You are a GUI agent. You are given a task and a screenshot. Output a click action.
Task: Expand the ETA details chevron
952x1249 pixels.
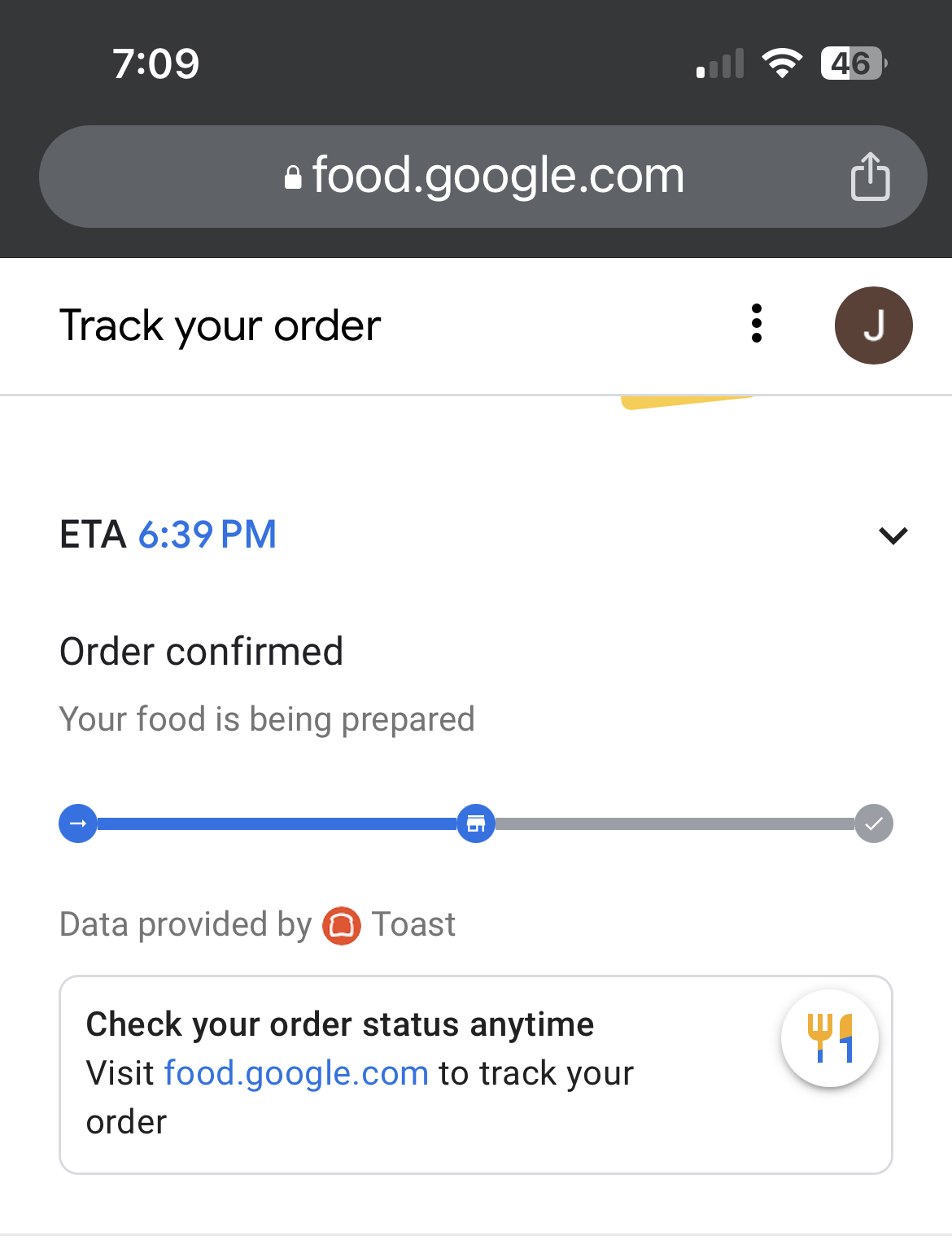[893, 535]
